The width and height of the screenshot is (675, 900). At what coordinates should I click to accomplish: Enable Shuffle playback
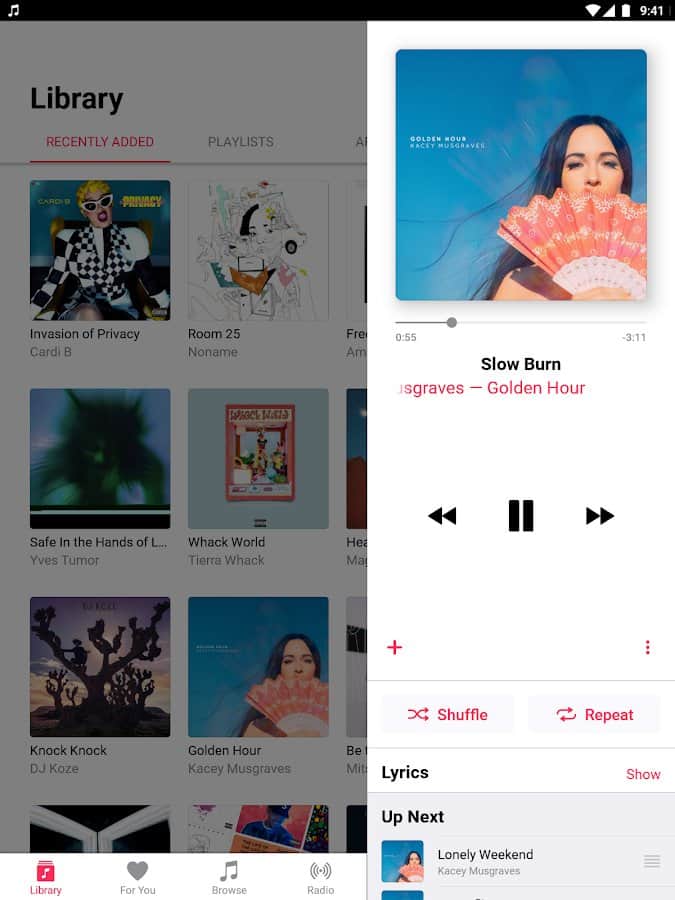click(447, 714)
